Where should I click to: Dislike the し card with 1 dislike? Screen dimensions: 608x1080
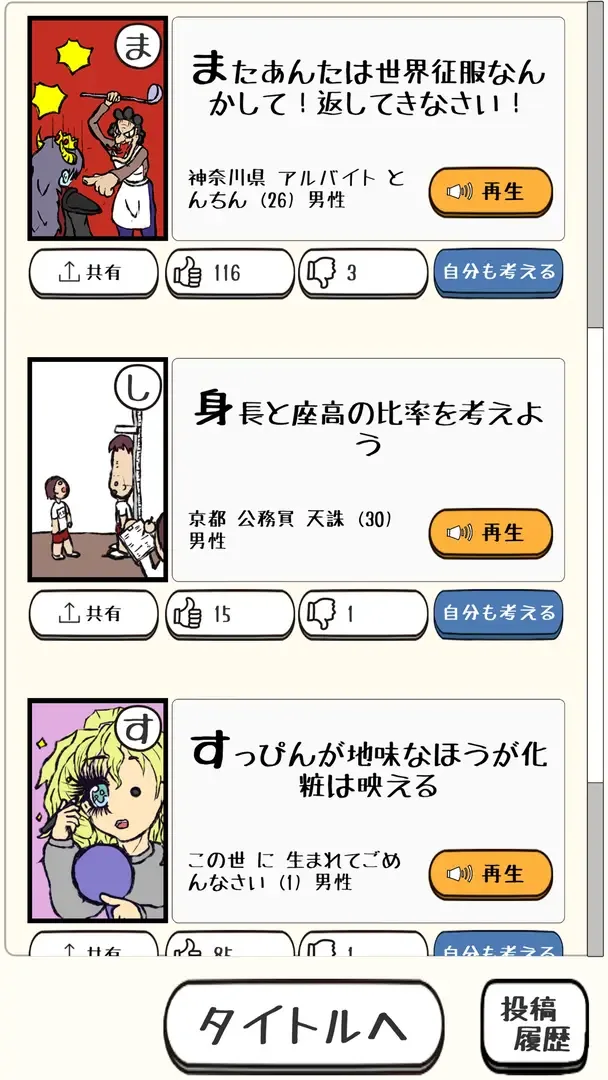pyautogui.click(x=362, y=614)
